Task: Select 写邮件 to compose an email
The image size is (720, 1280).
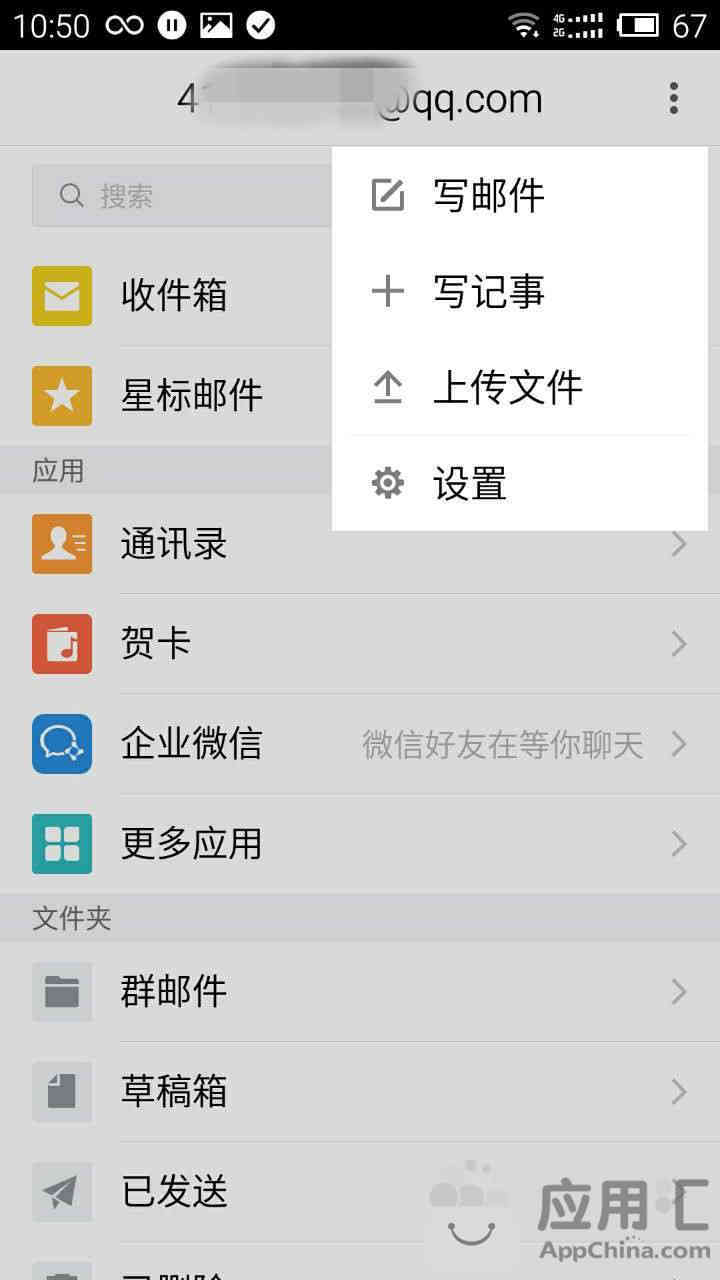Action: 488,195
